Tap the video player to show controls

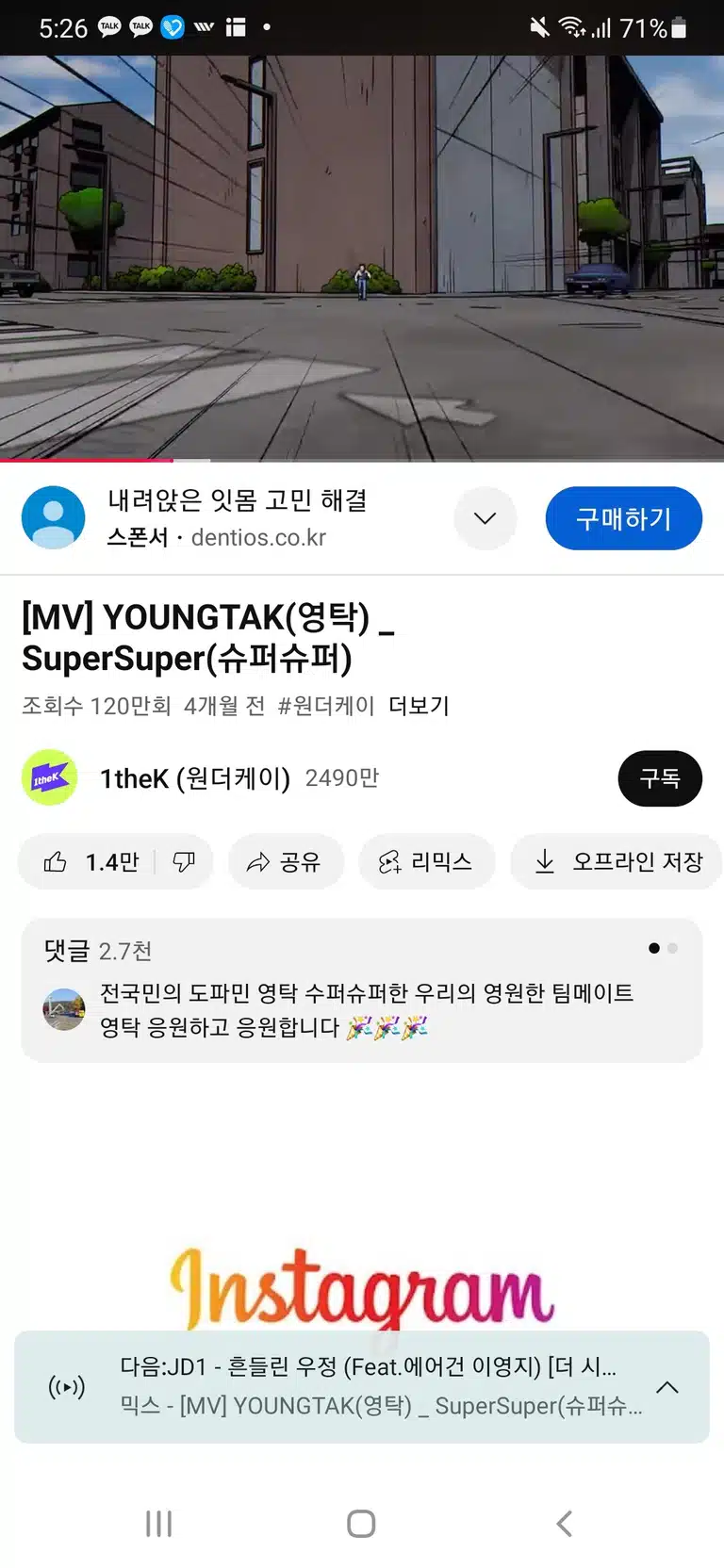pos(362,257)
